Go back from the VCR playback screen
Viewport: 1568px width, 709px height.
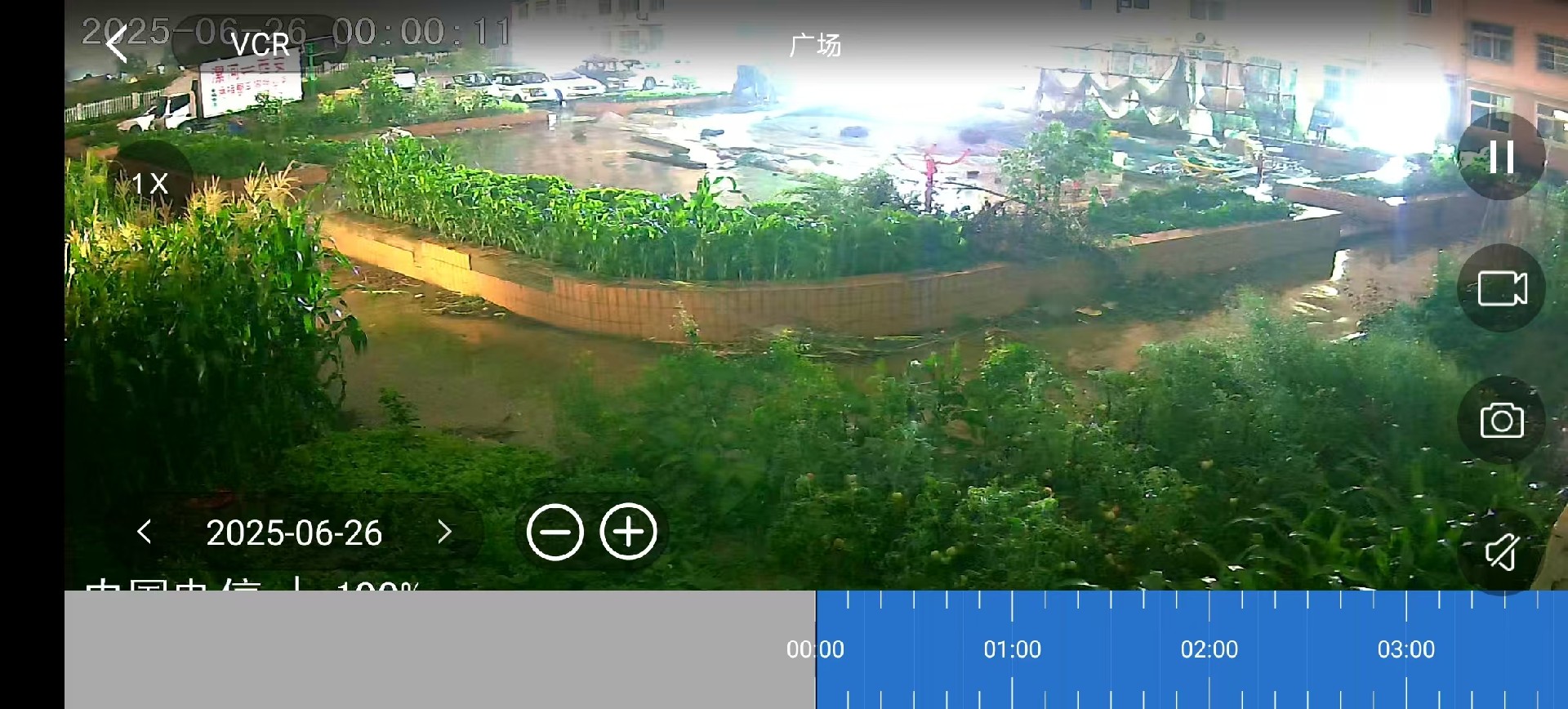coord(117,43)
